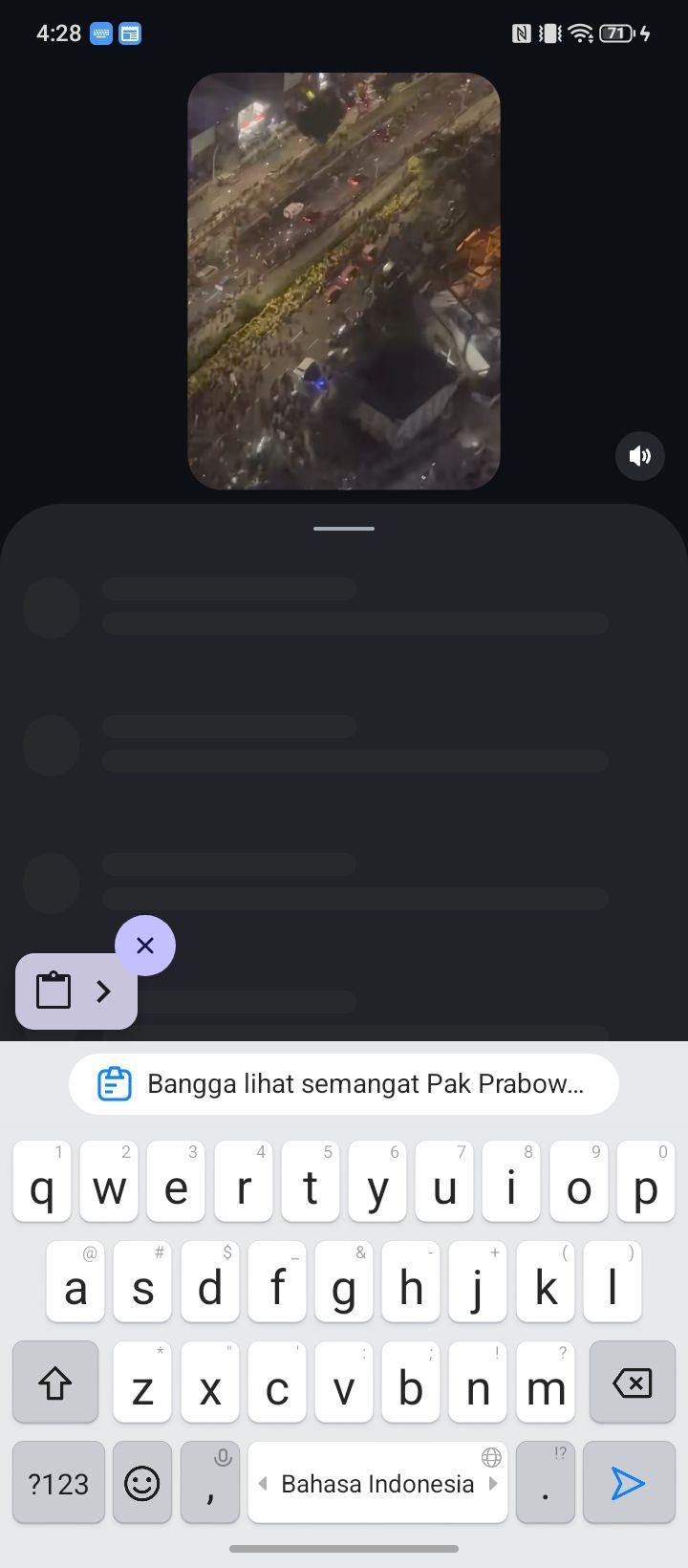The image size is (688, 1568).
Task: Open the emoji picker
Action: click(x=142, y=1483)
